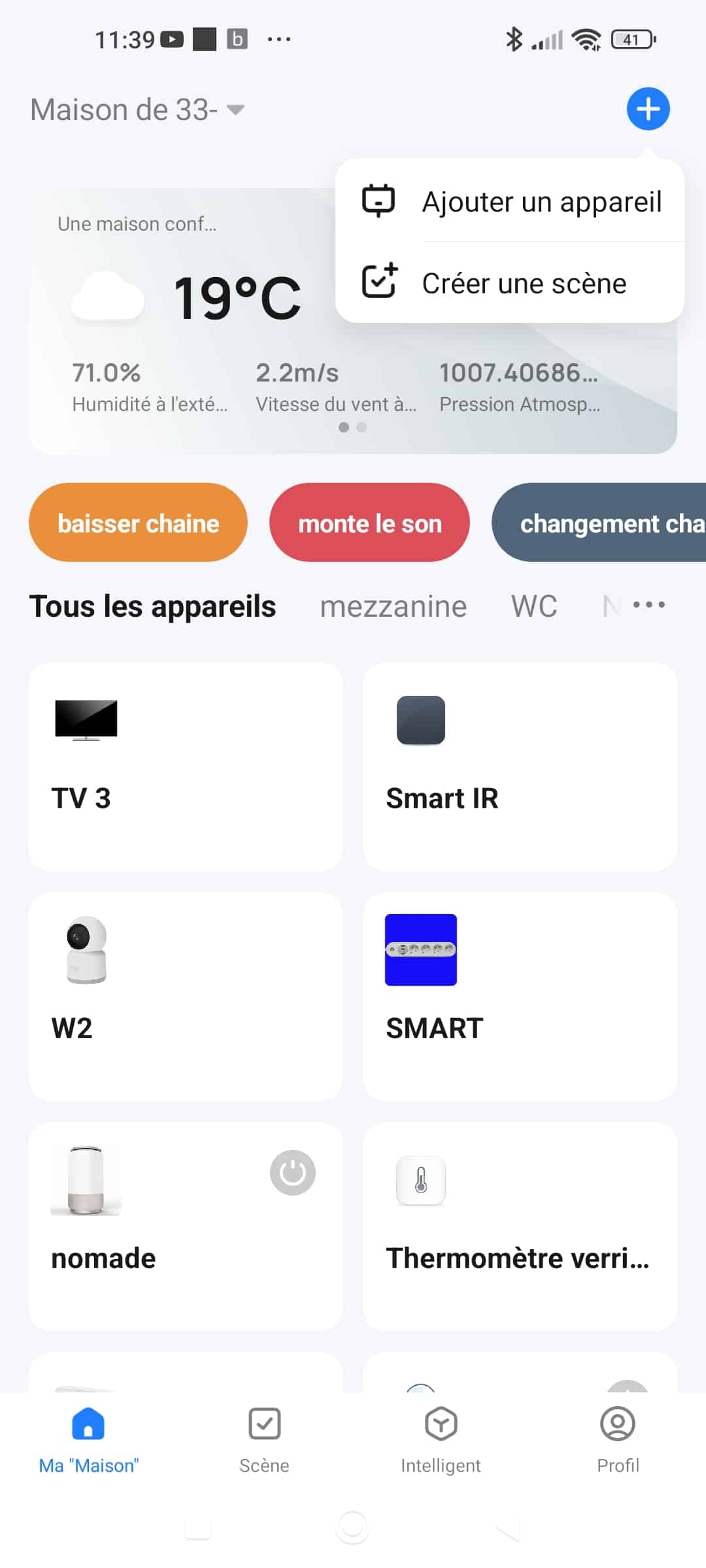Screen dimensions: 706x1568
Task: Trigger the monte le son scene
Action: pyautogui.click(x=369, y=523)
